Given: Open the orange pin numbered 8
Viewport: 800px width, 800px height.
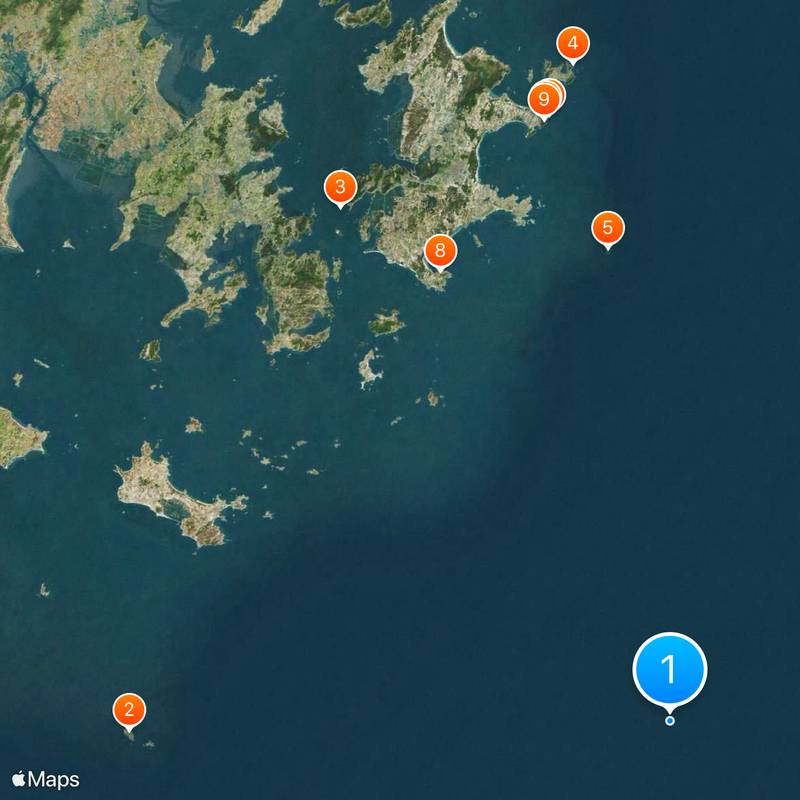Looking at the screenshot, I should click(440, 250).
